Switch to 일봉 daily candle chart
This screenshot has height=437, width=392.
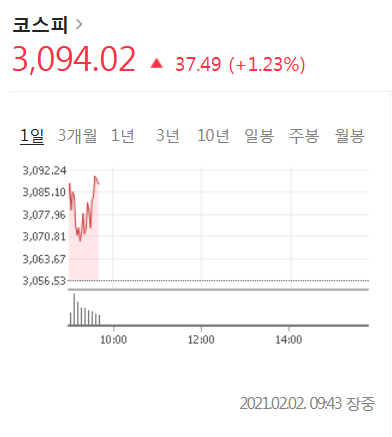(259, 136)
